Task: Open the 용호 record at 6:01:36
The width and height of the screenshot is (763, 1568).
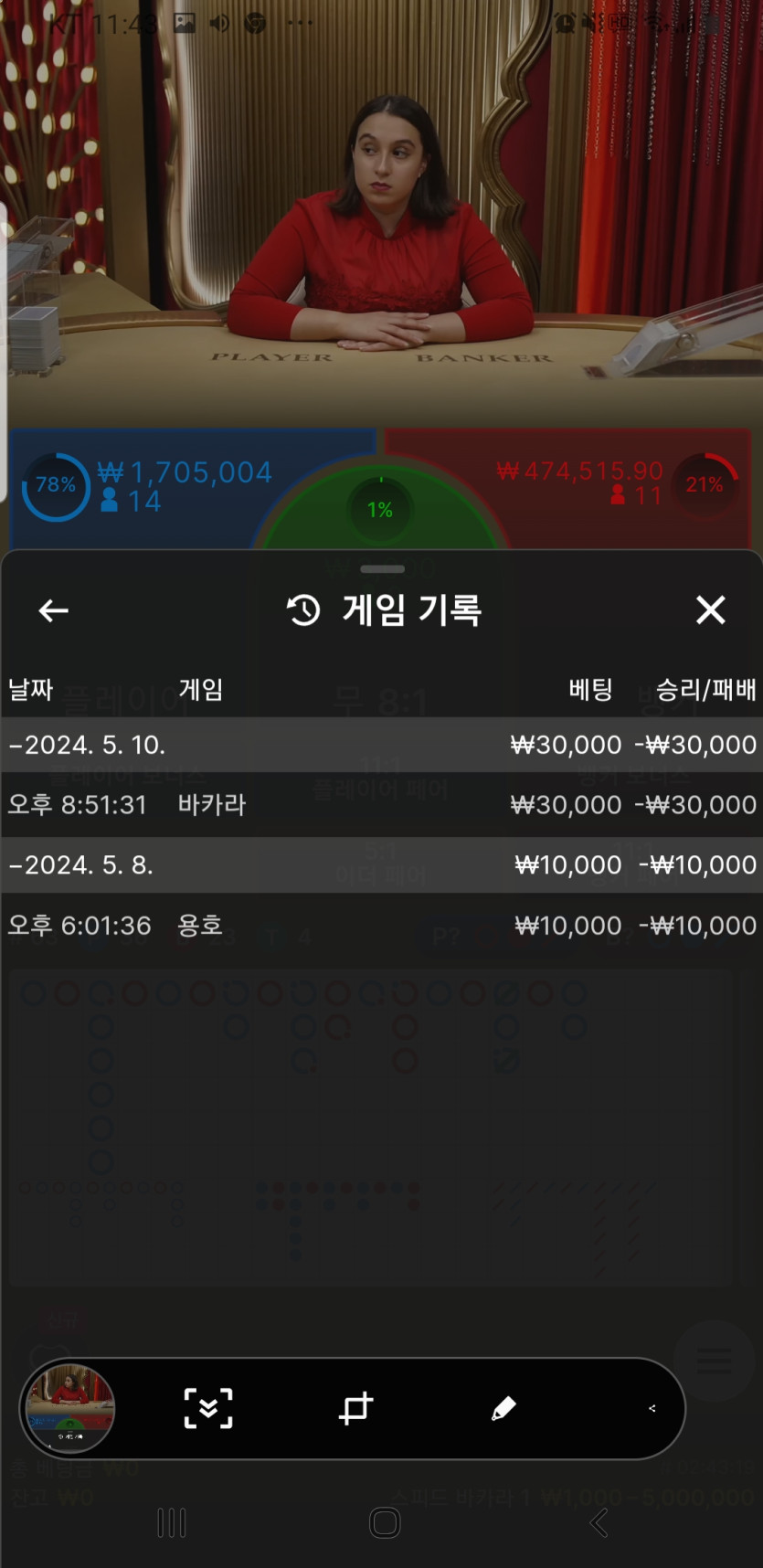Action: coord(380,926)
